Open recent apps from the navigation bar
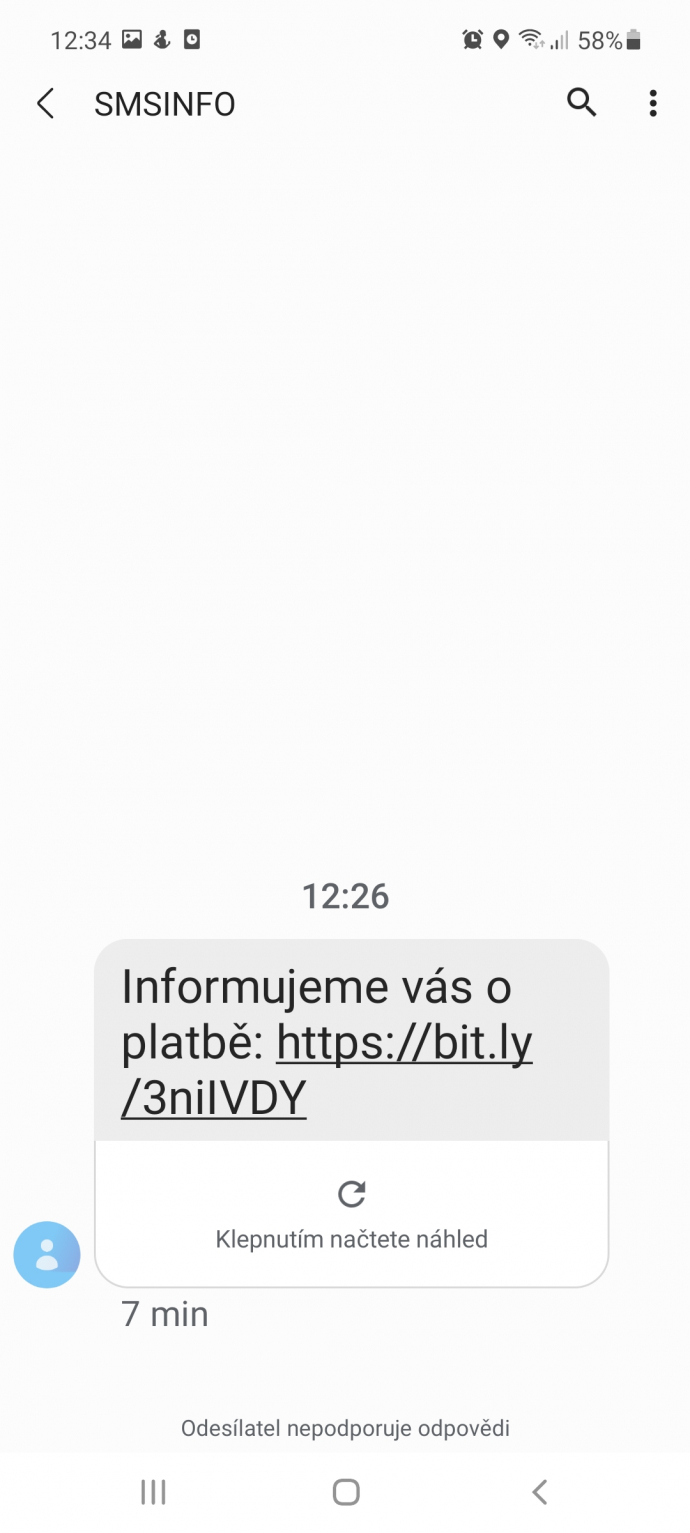 (153, 1492)
